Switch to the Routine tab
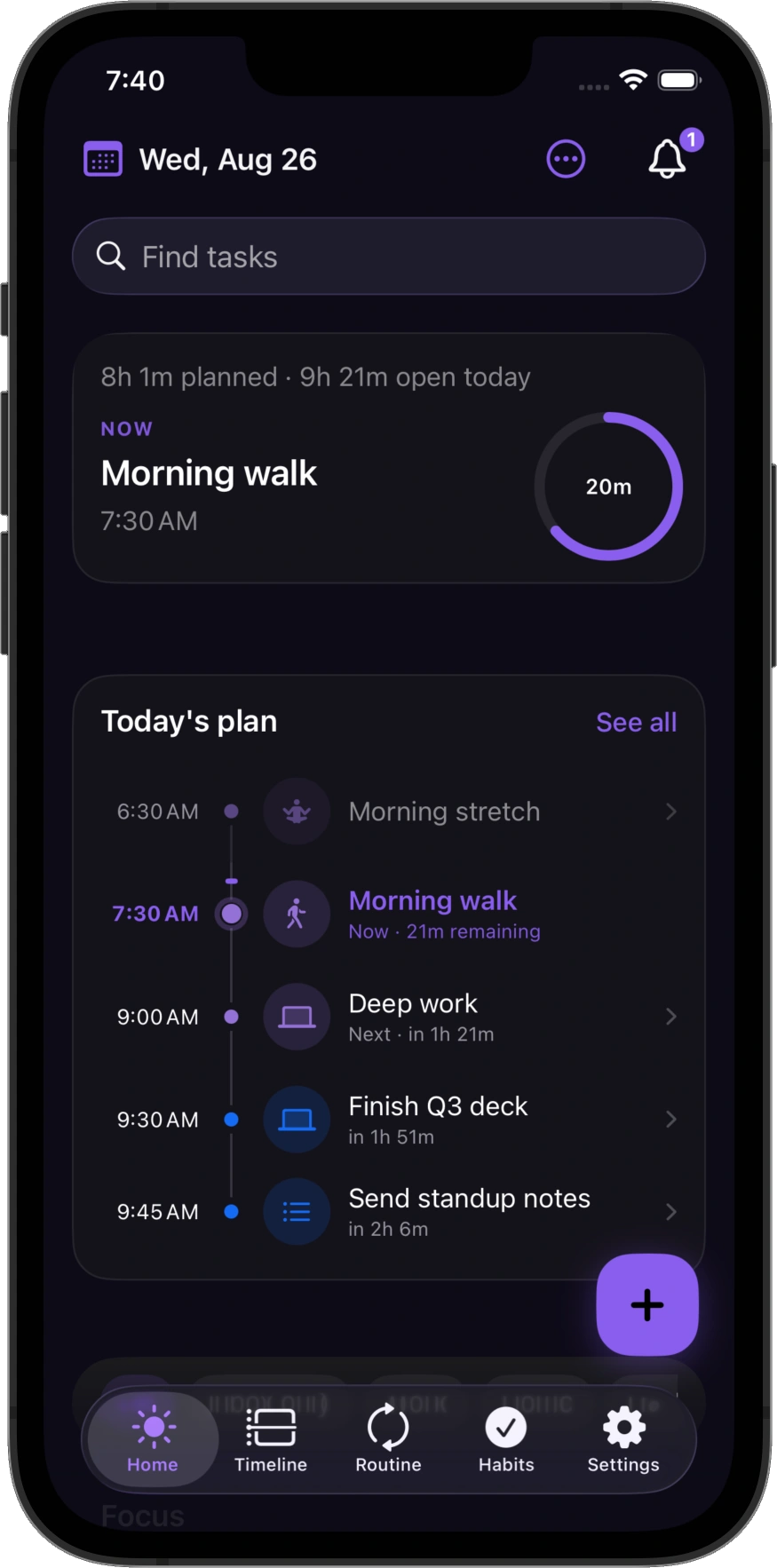 pos(388,1439)
